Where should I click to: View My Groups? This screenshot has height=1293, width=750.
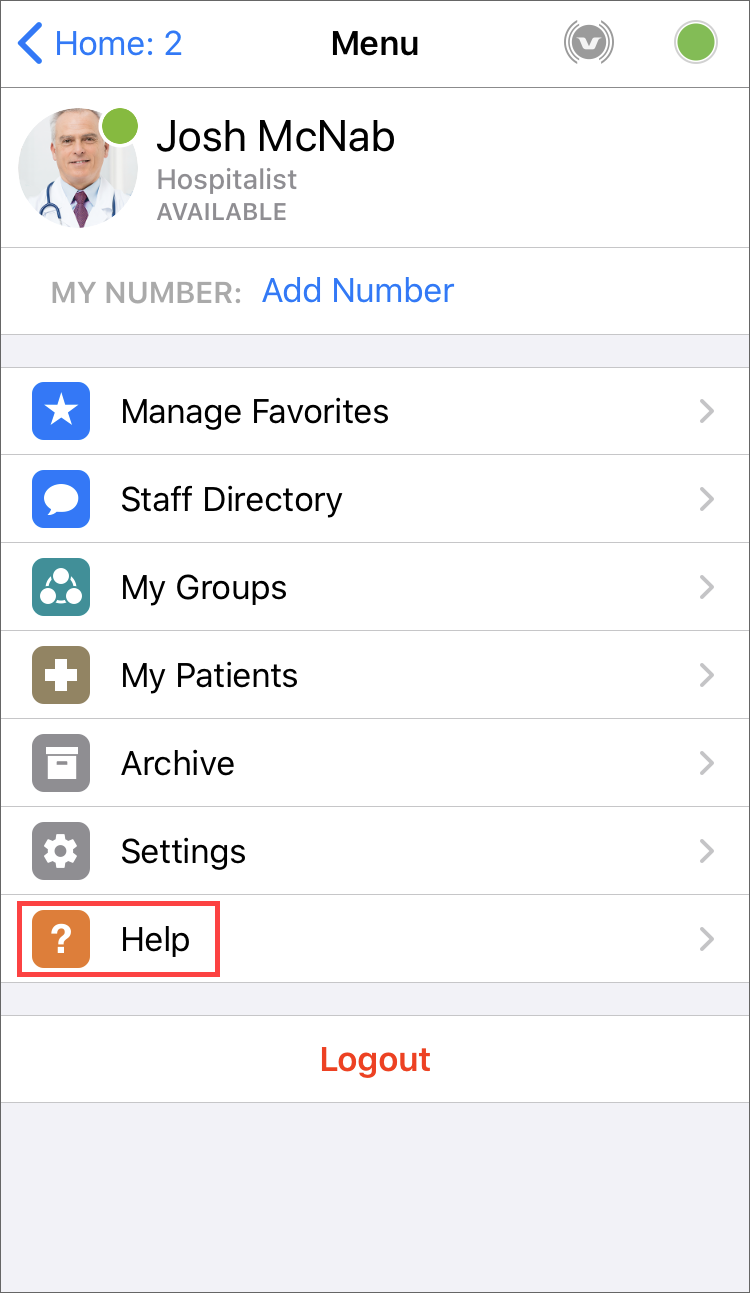(x=374, y=587)
